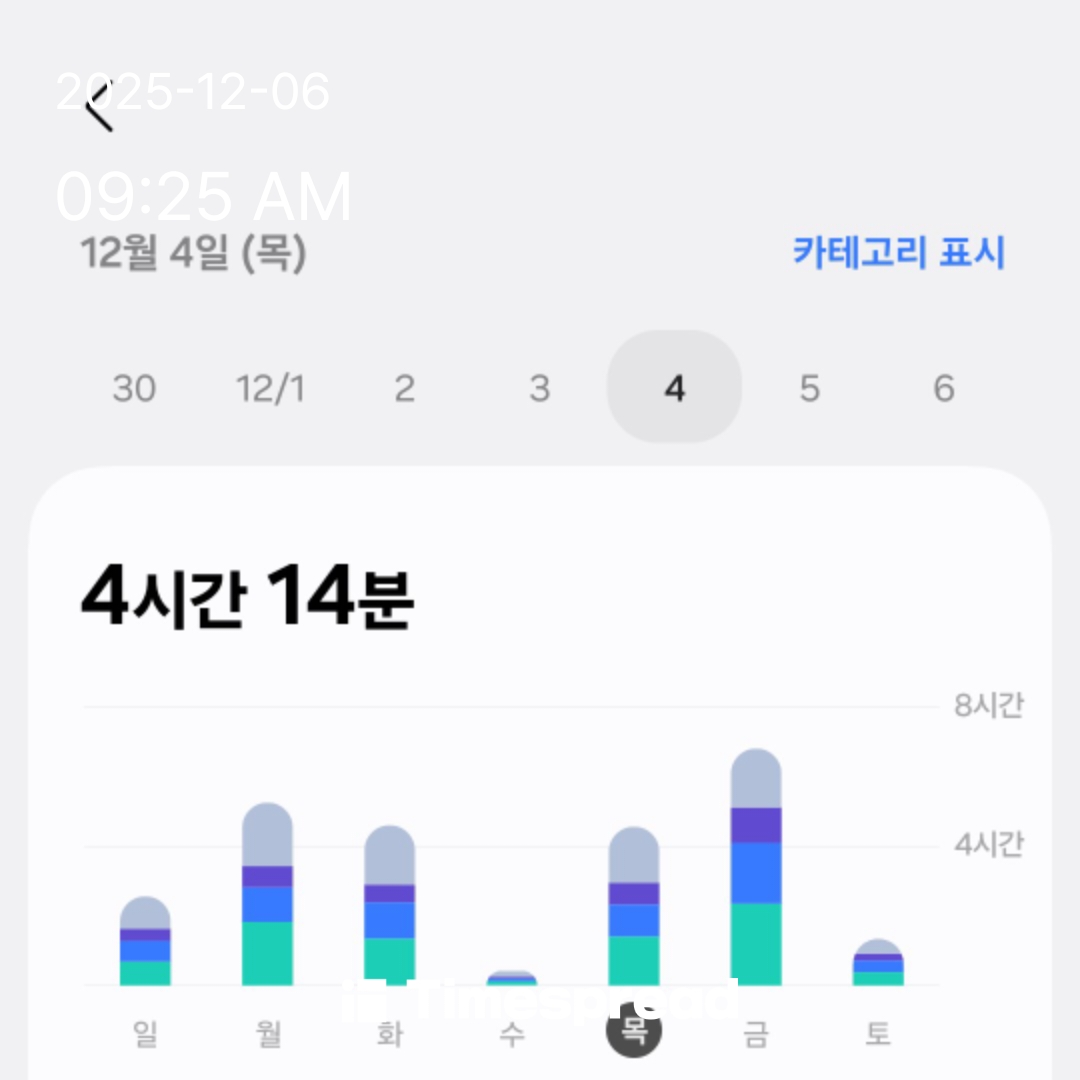This screenshot has width=1080, height=1080.
Task: Tap the 일 bar in the chart
Action: tap(145, 941)
